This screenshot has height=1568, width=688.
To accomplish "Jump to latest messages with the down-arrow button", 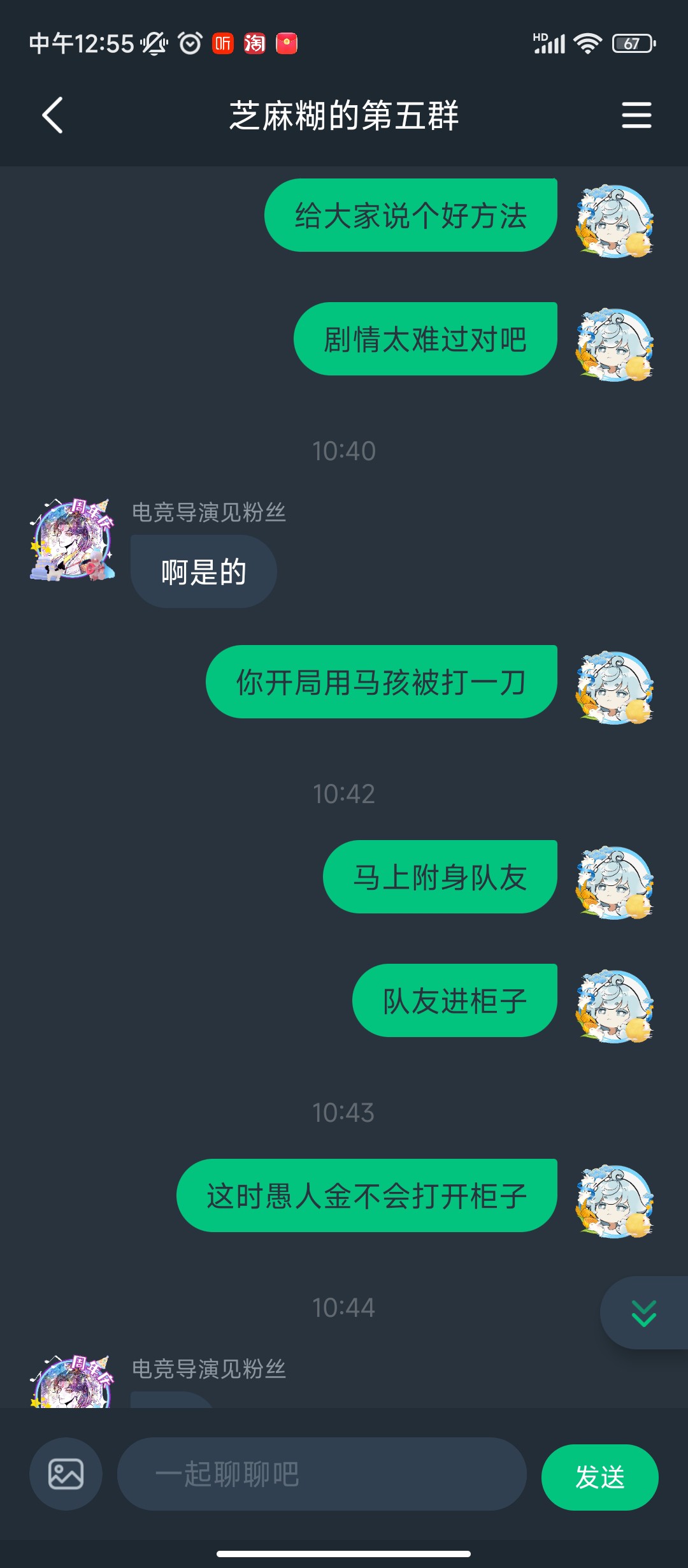I will coord(643,1313).
